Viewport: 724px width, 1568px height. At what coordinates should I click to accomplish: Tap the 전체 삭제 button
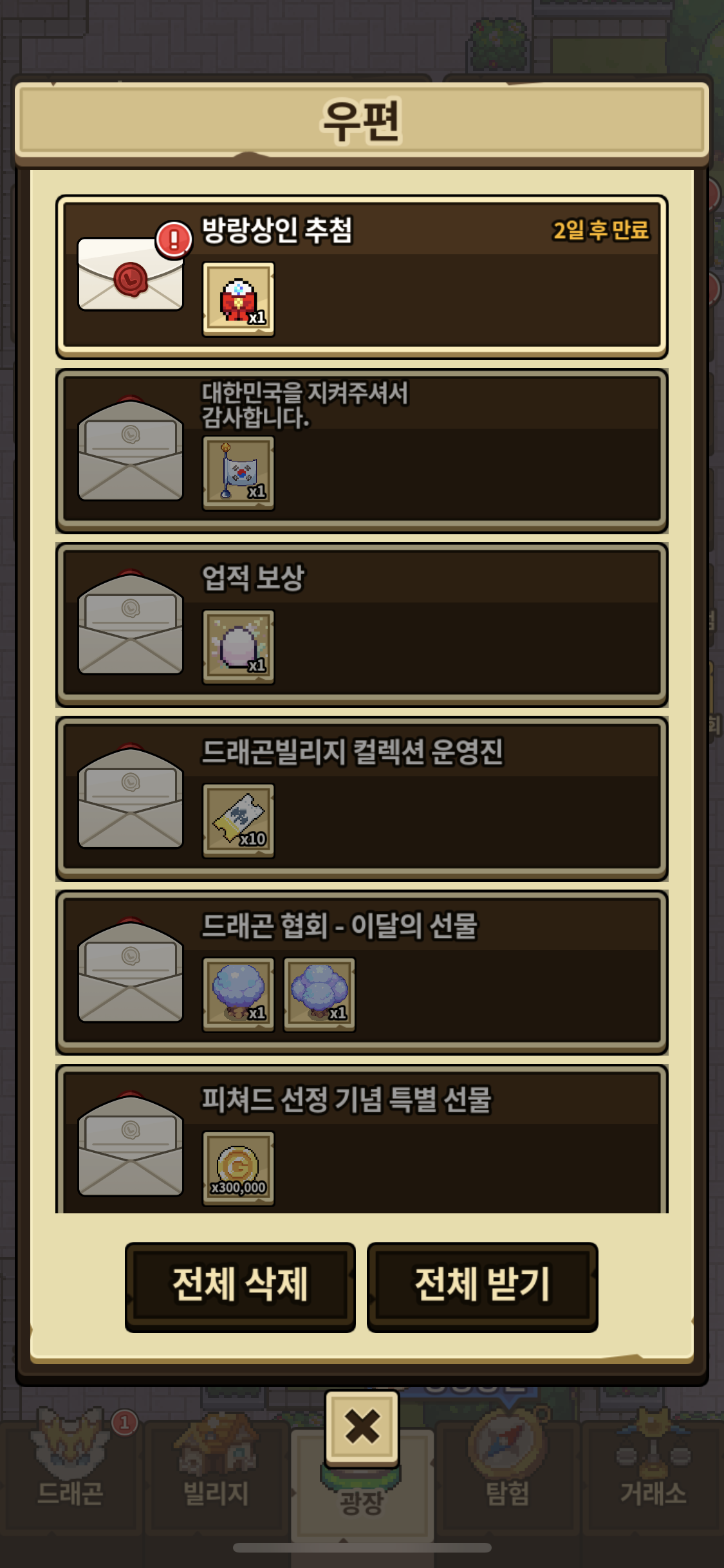pos(240,1287)
